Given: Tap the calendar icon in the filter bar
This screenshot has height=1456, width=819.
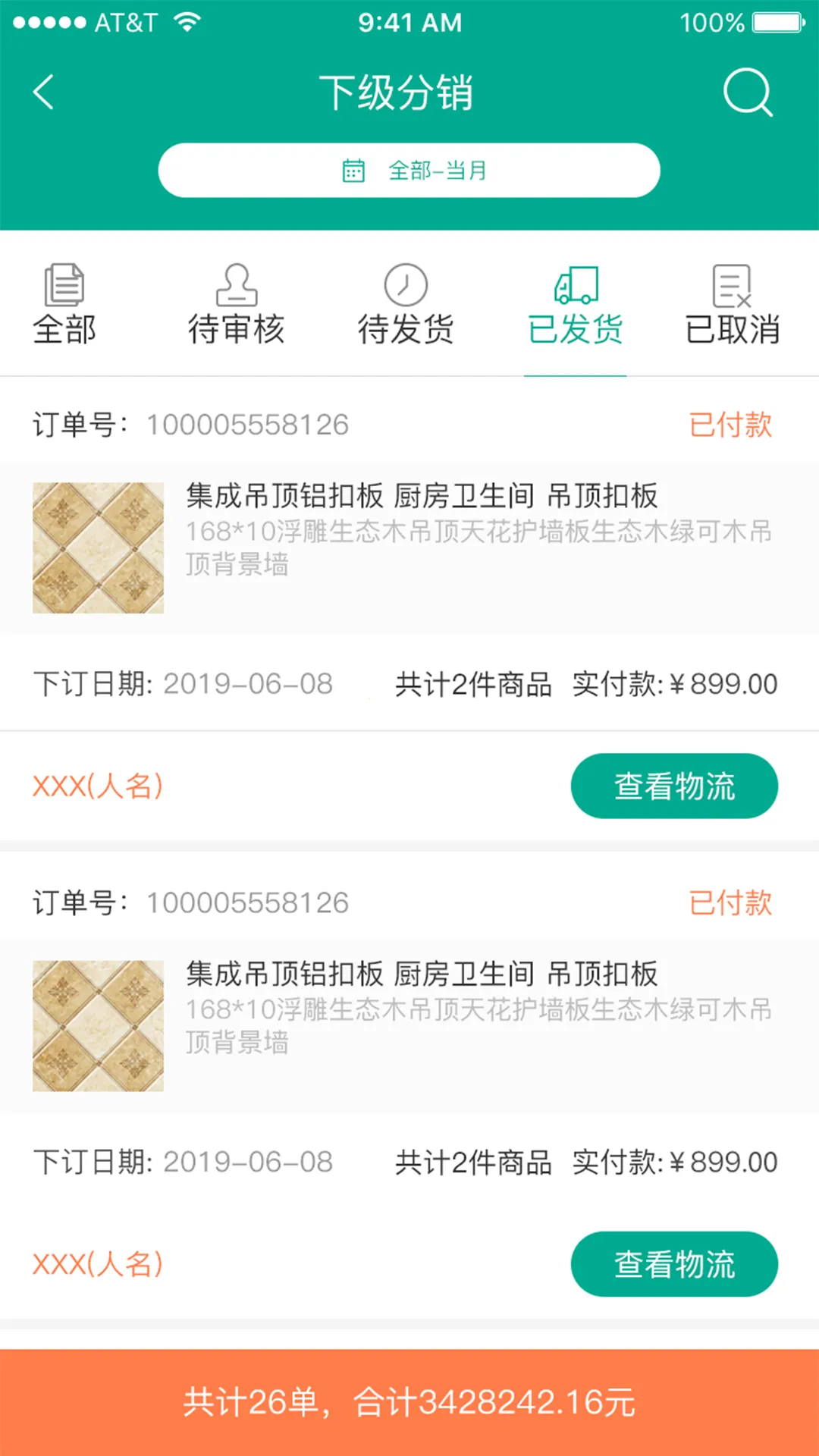Looking at the screenshot, I should (355, 171).
